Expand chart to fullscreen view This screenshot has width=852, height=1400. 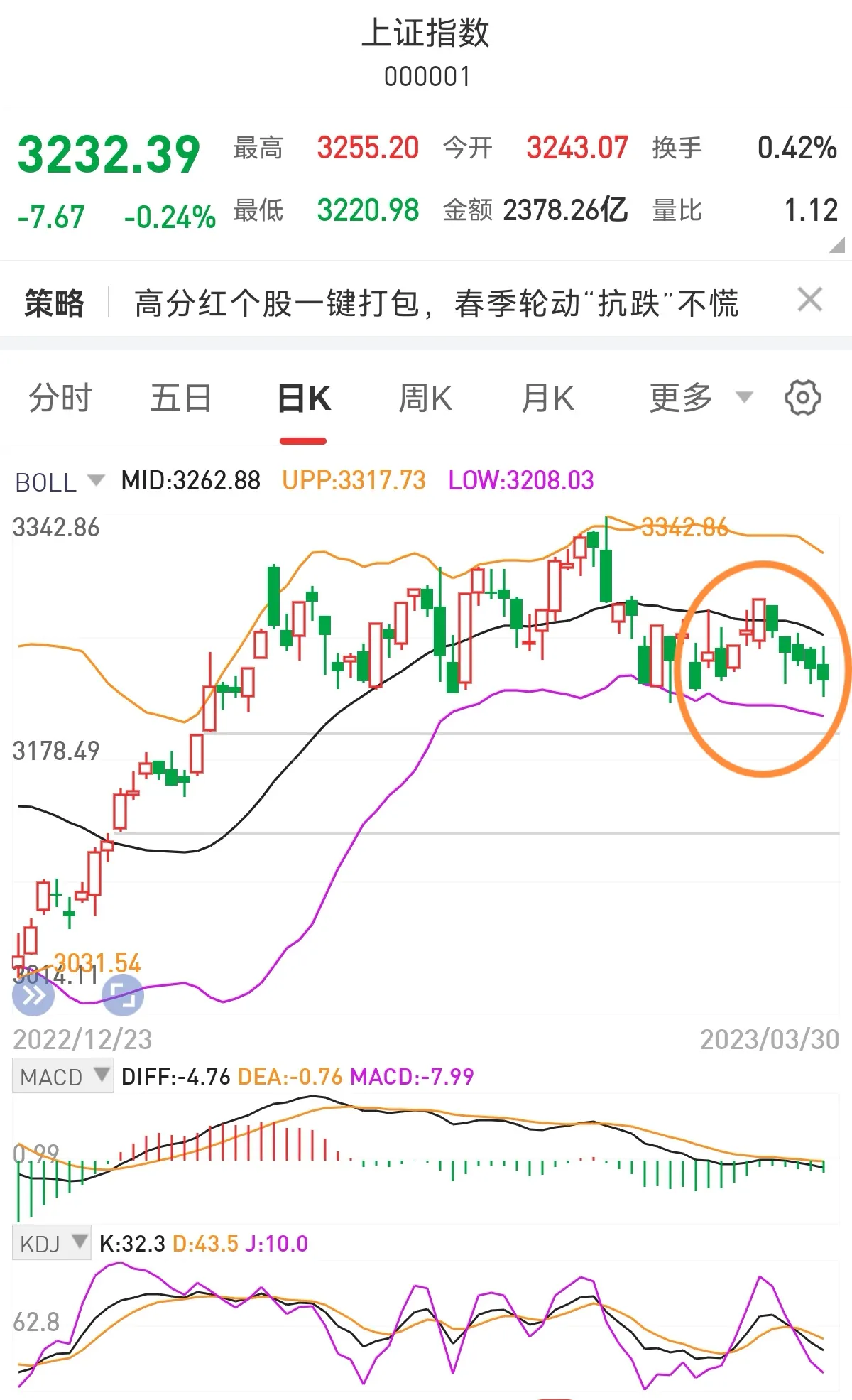click(x=123, y=995)
